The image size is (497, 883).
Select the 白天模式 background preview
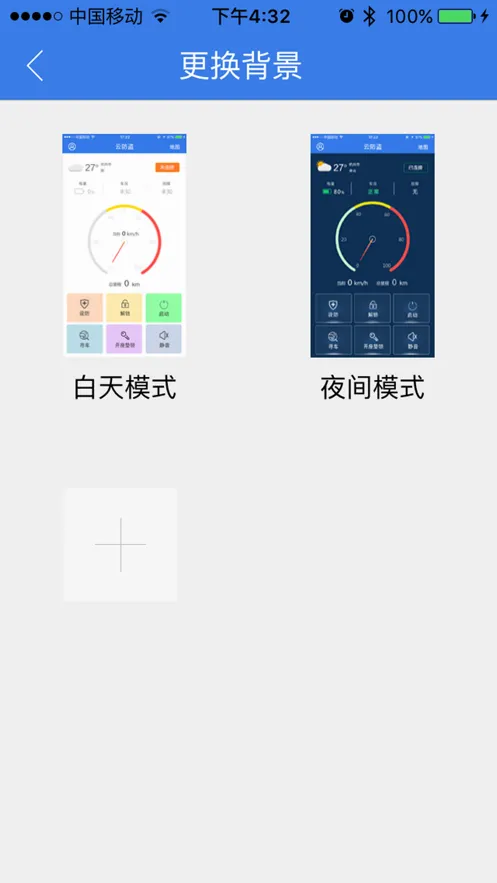[x=124, y=245]
